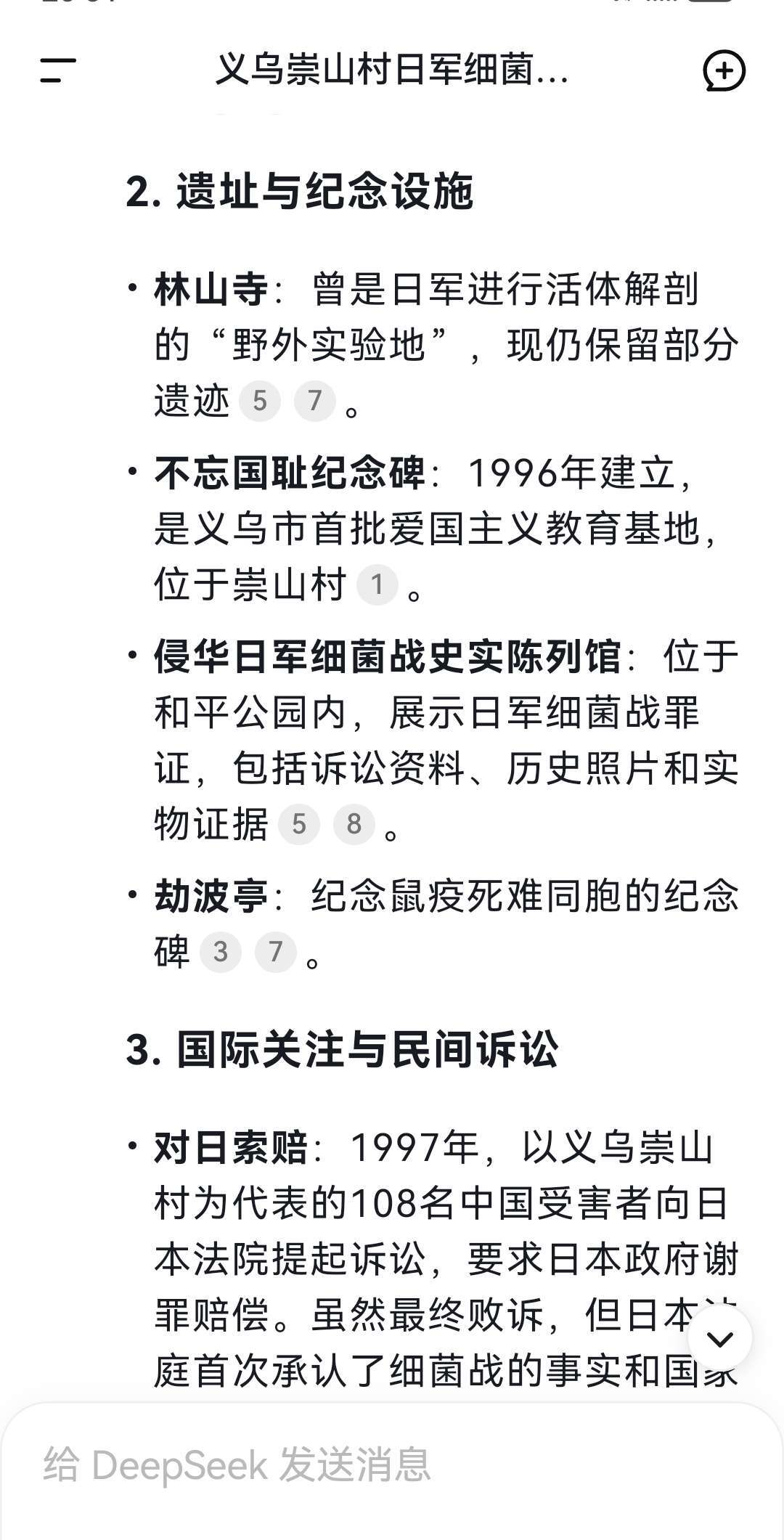
Task: Tap the DeepSeek message input field
Action: 392,1464
